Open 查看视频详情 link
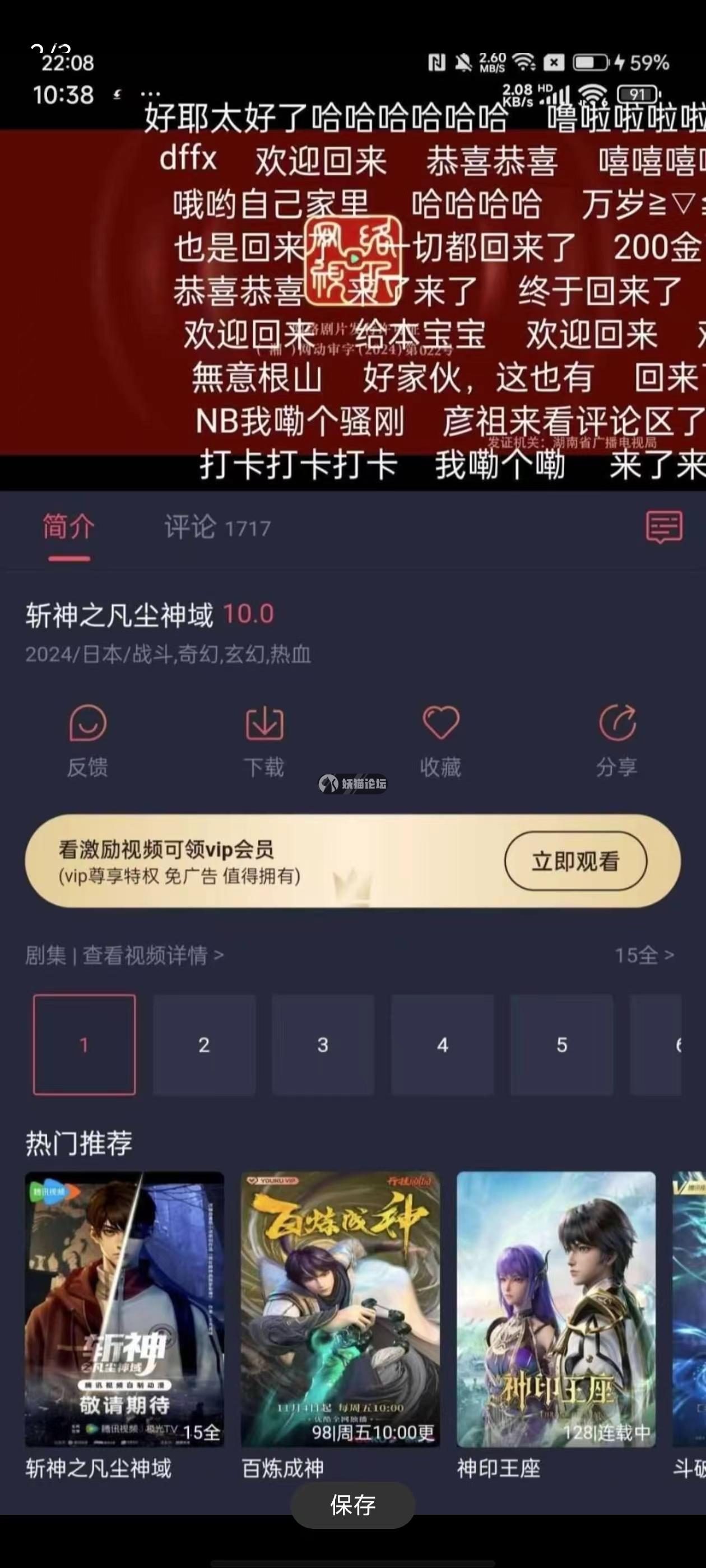 [152, 956]
